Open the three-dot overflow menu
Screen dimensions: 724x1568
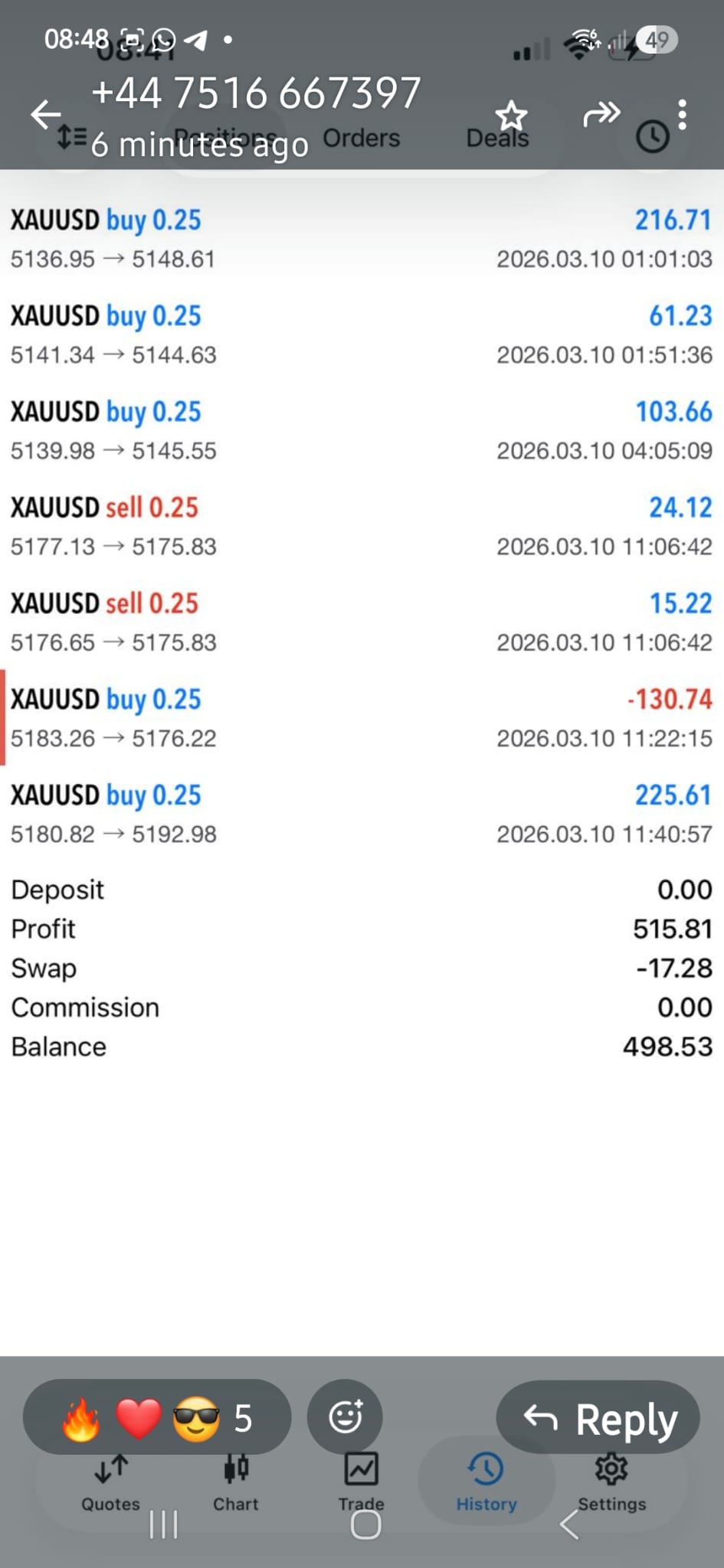683,115
